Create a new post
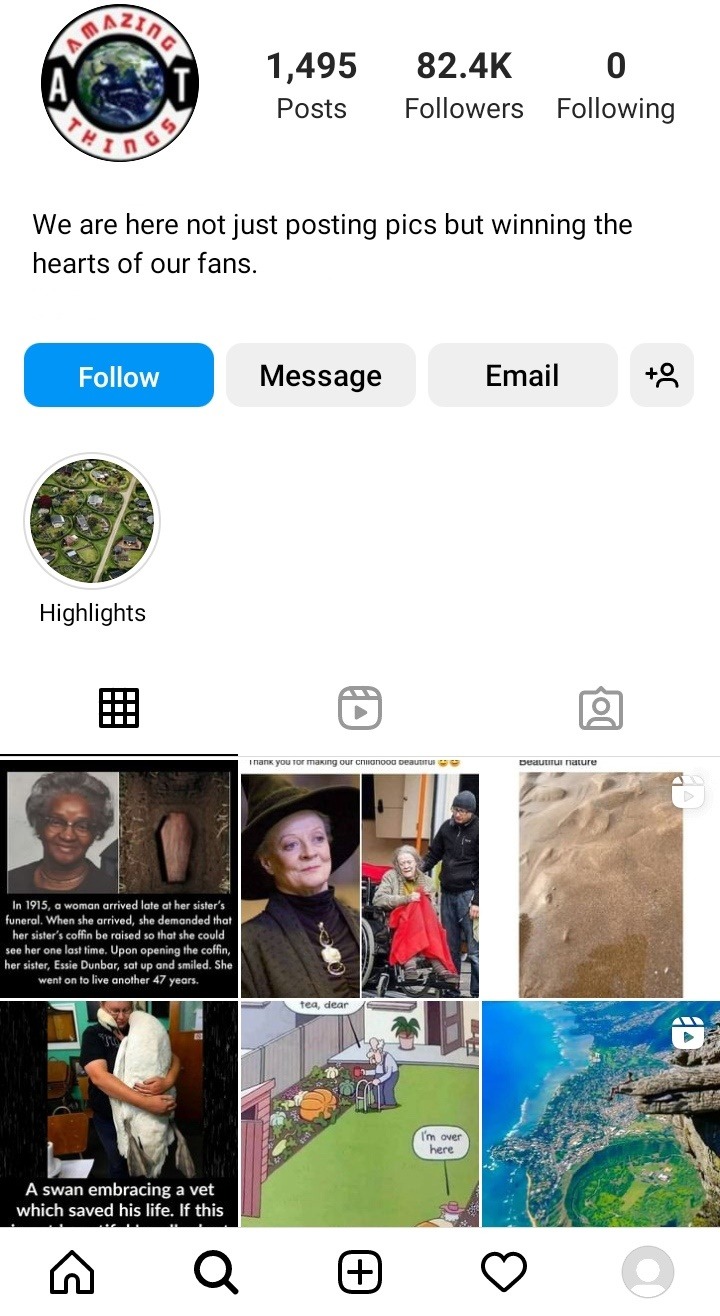The width and height of the screenshot is (720, 1316). click(360, 1272)
